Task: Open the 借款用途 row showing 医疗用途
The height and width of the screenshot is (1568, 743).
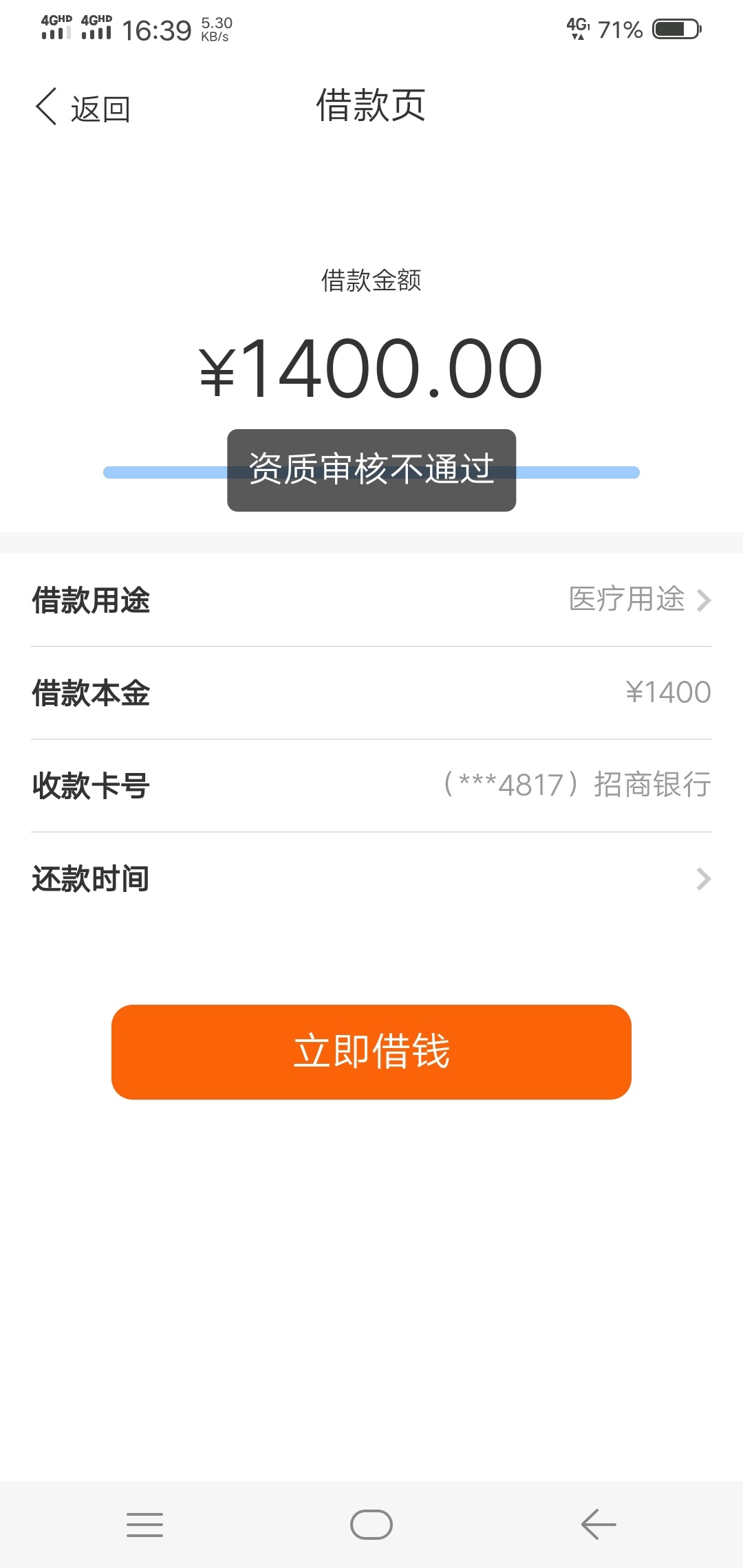Action: (371, 600)
